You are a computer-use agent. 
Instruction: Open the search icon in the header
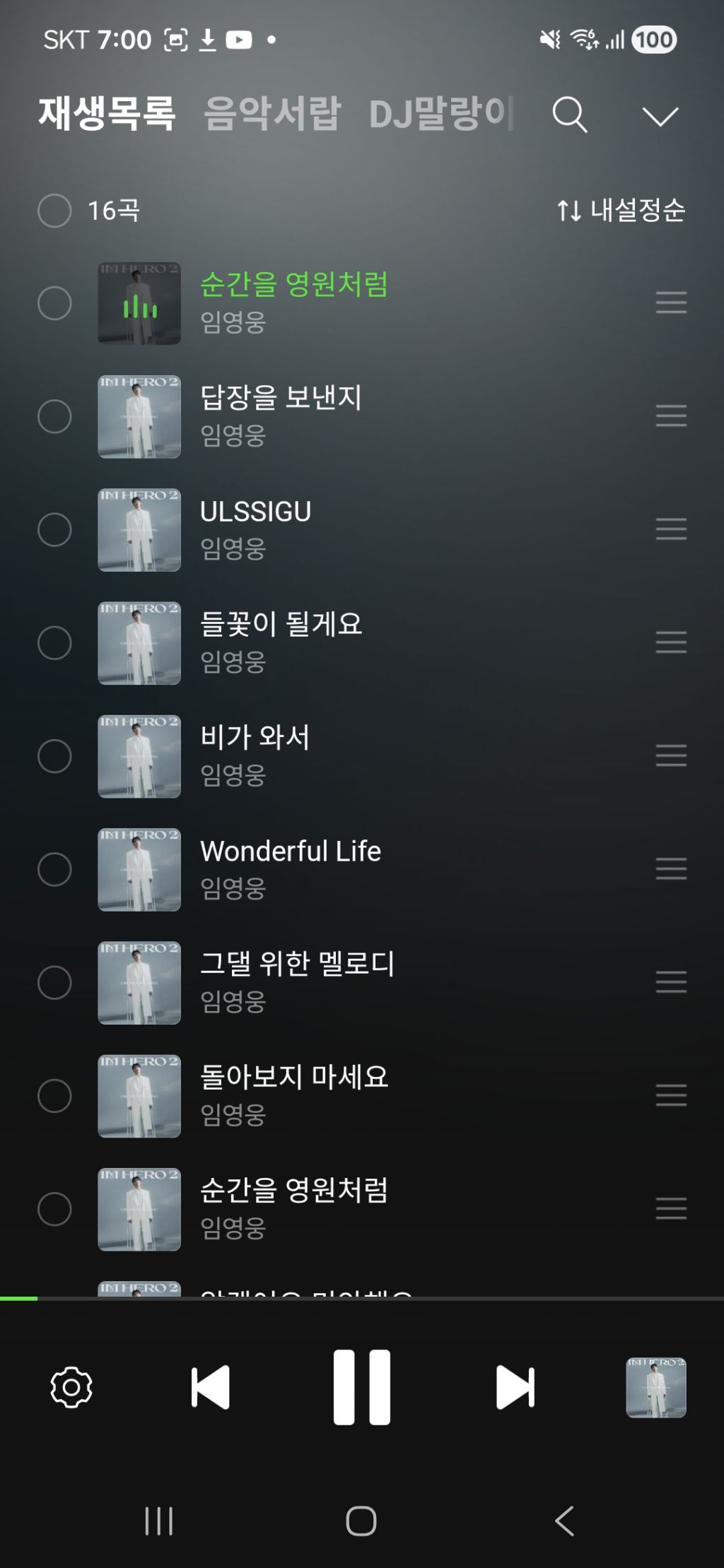(x=569, y=114)
